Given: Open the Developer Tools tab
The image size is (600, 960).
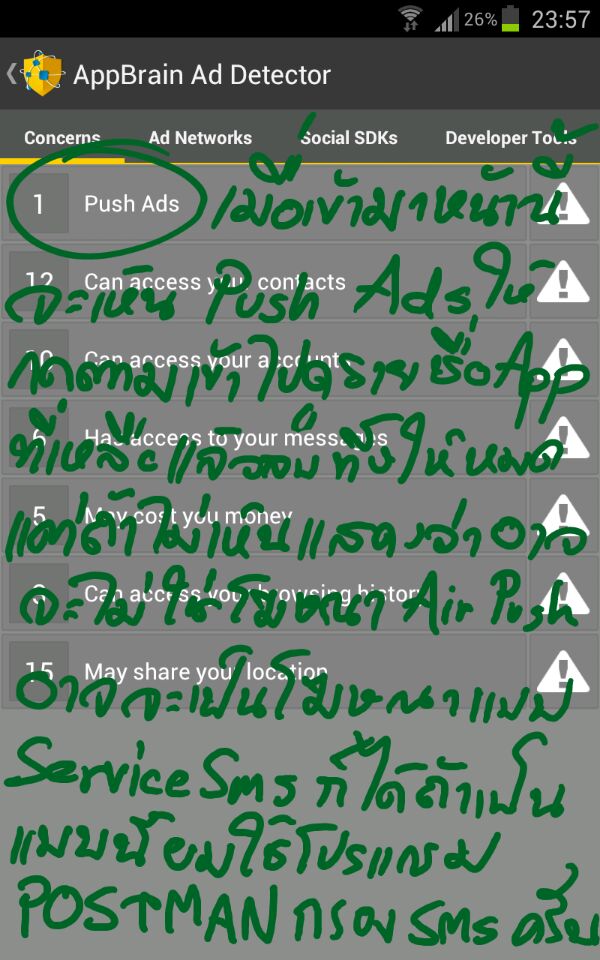Looking at the screenshot, I should point(510,138).
